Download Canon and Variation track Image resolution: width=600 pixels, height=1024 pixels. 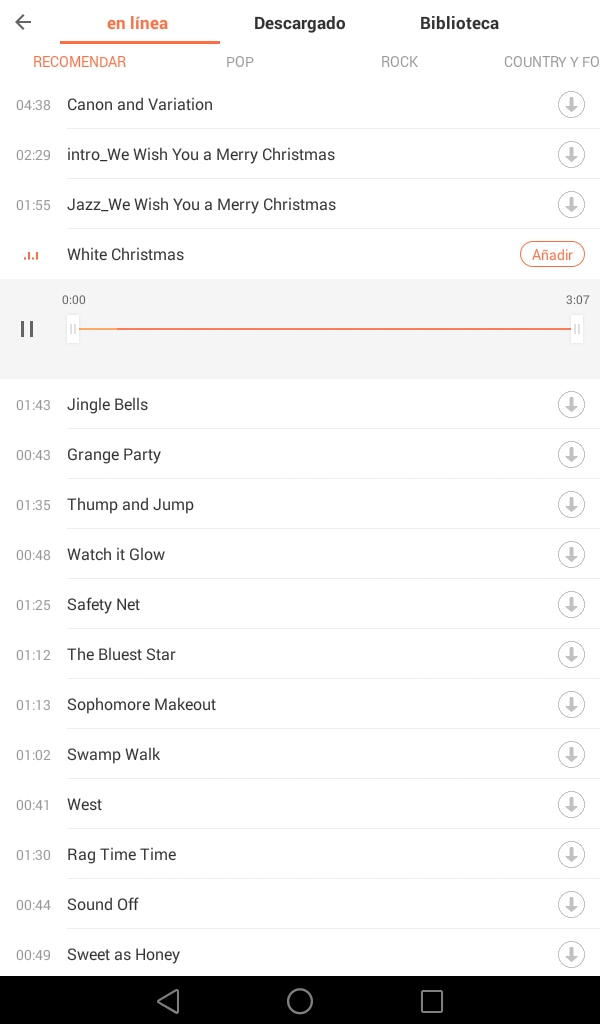coord(571,104)
